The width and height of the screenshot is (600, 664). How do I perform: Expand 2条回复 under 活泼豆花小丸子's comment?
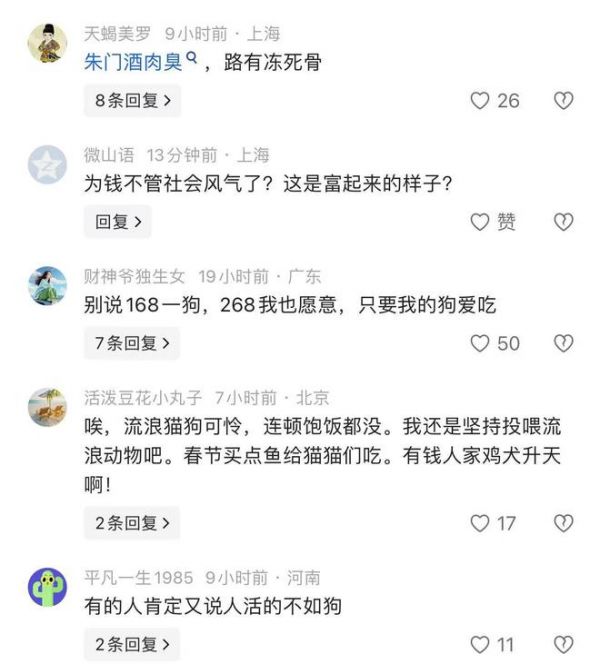[132, 522]
